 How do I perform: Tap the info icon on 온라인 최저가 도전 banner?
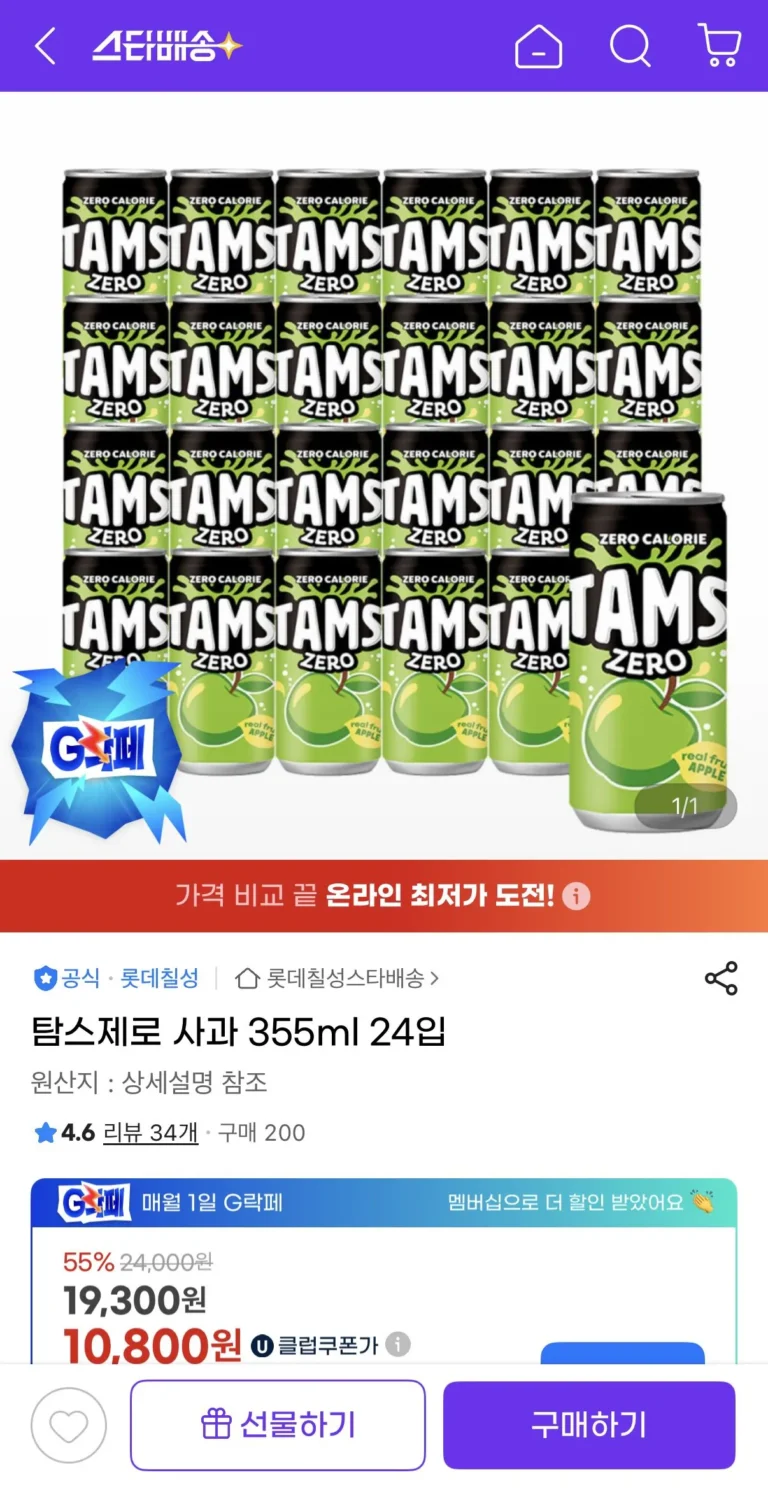(x=576, y=896)
